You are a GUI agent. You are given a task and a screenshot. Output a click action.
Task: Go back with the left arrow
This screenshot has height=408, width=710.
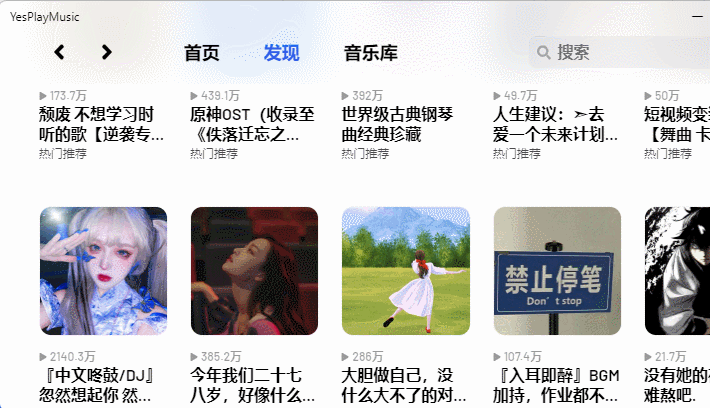point(60,53)
